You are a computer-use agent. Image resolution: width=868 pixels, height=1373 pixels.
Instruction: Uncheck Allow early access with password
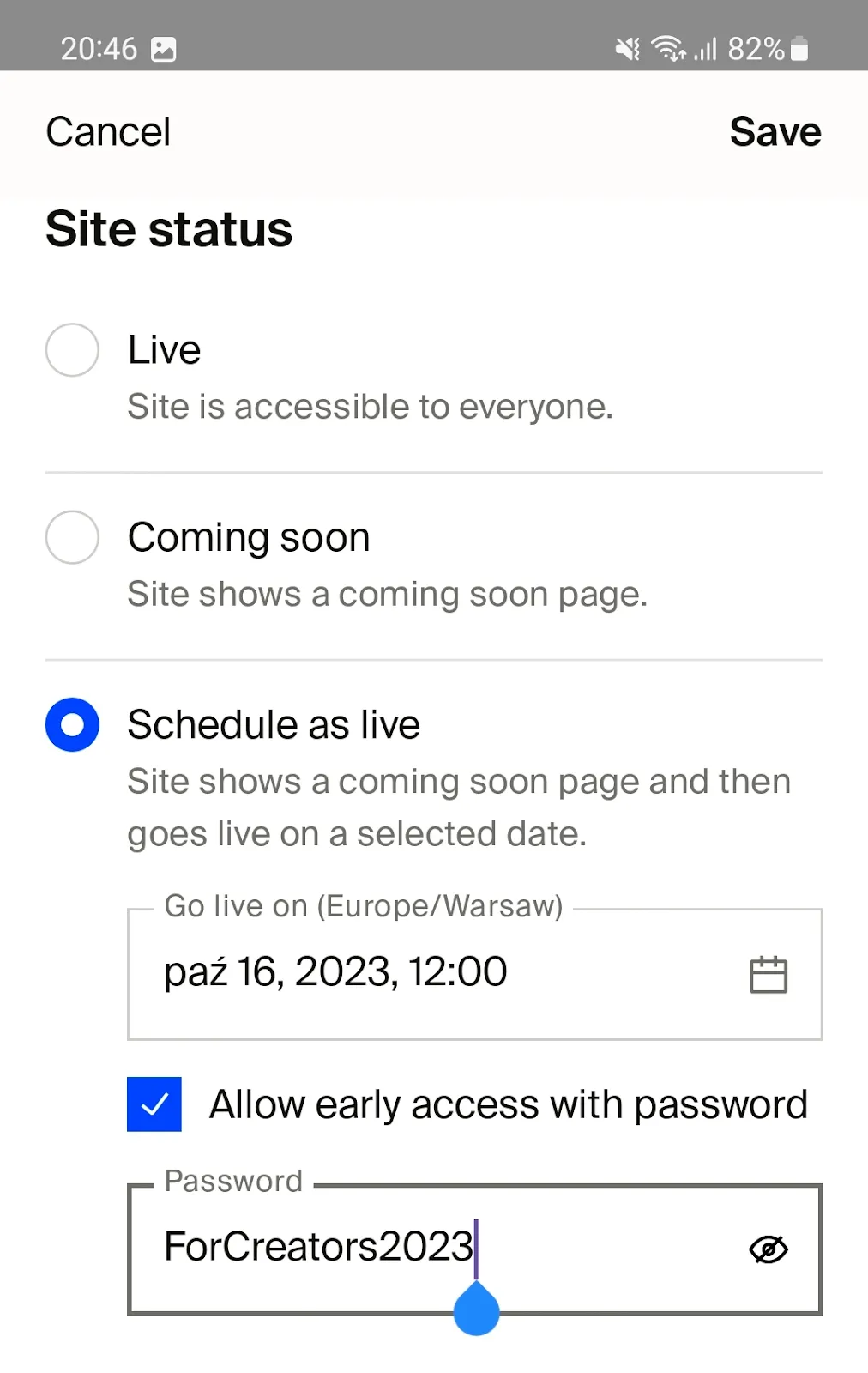(x=154, y=1104)
